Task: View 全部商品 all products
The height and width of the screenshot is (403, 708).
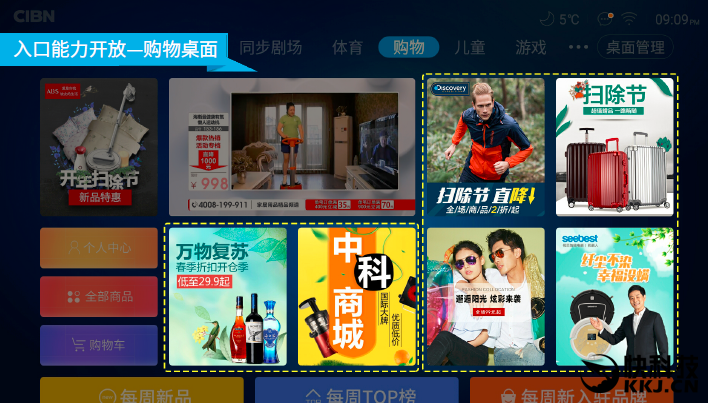Action: 99,296
